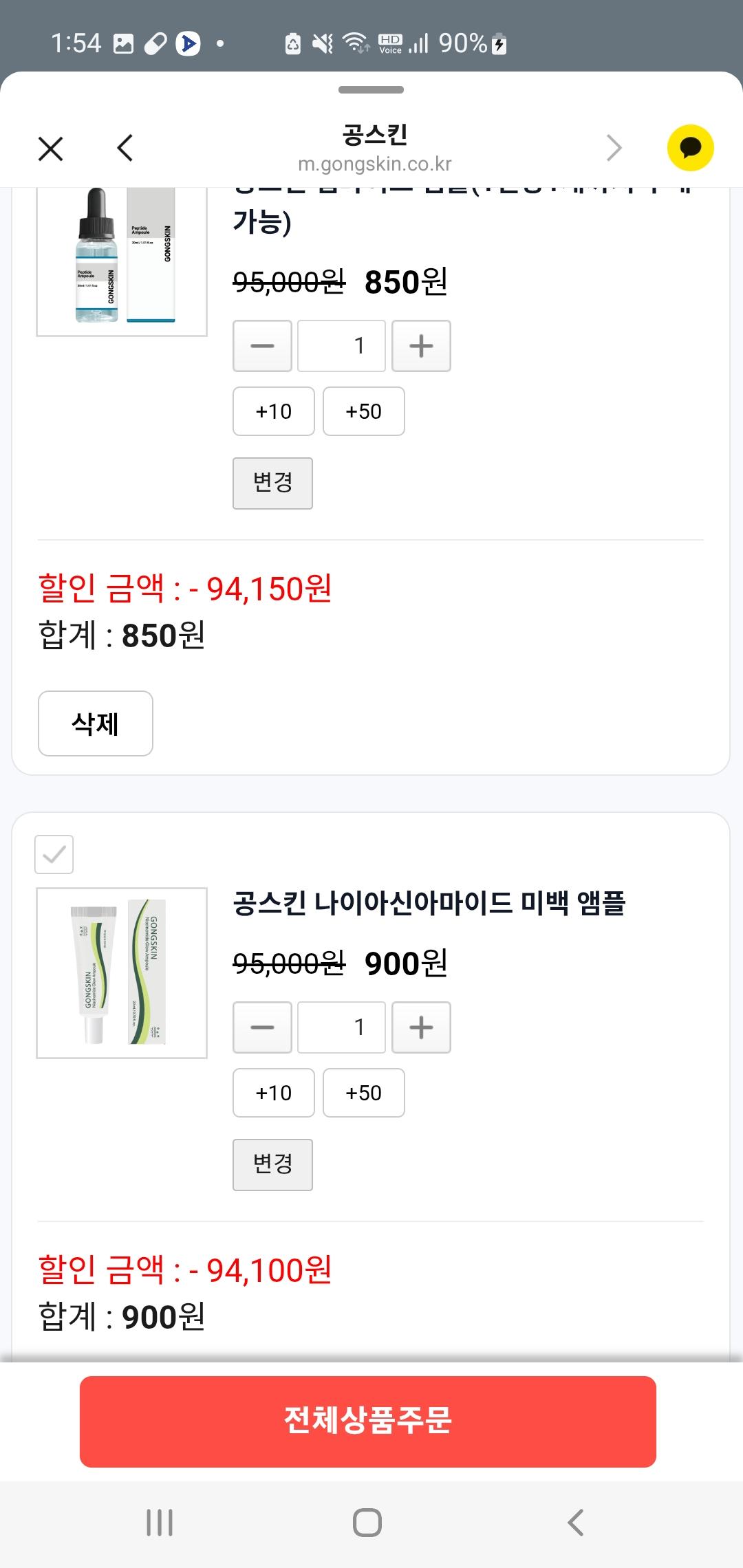Open KakaoTalk chat via yellow speech bubble icon
The width and height of the screenshot is (743, 1568).
click(x=689, y=147)
